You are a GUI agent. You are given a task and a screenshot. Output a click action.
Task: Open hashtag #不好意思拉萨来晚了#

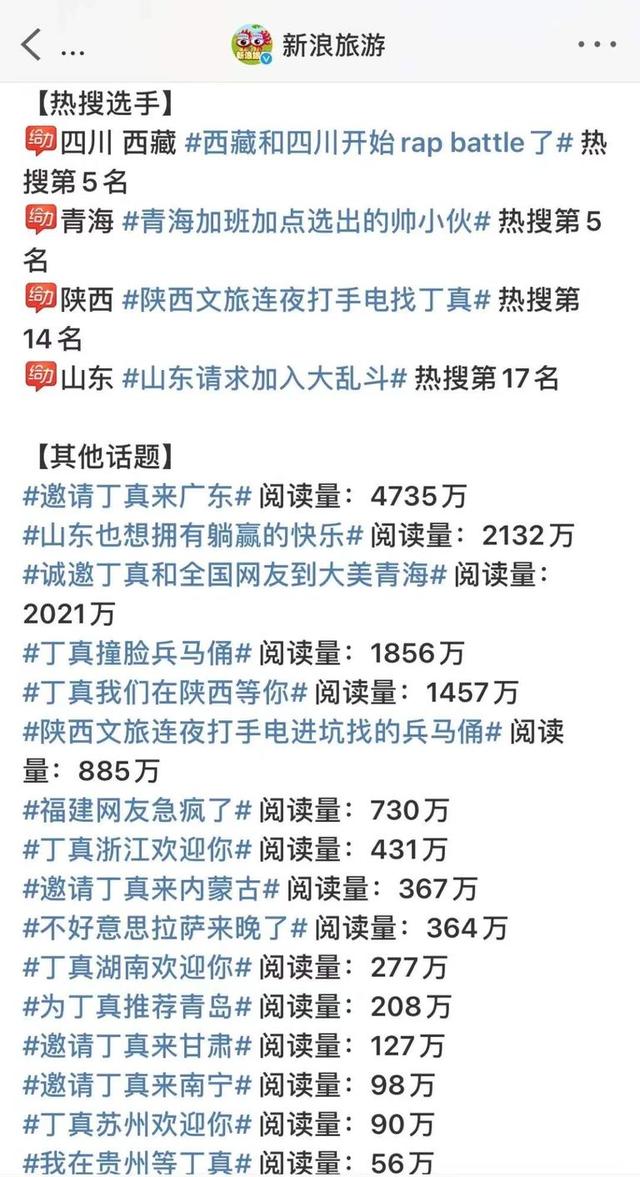tap(165, 928)
